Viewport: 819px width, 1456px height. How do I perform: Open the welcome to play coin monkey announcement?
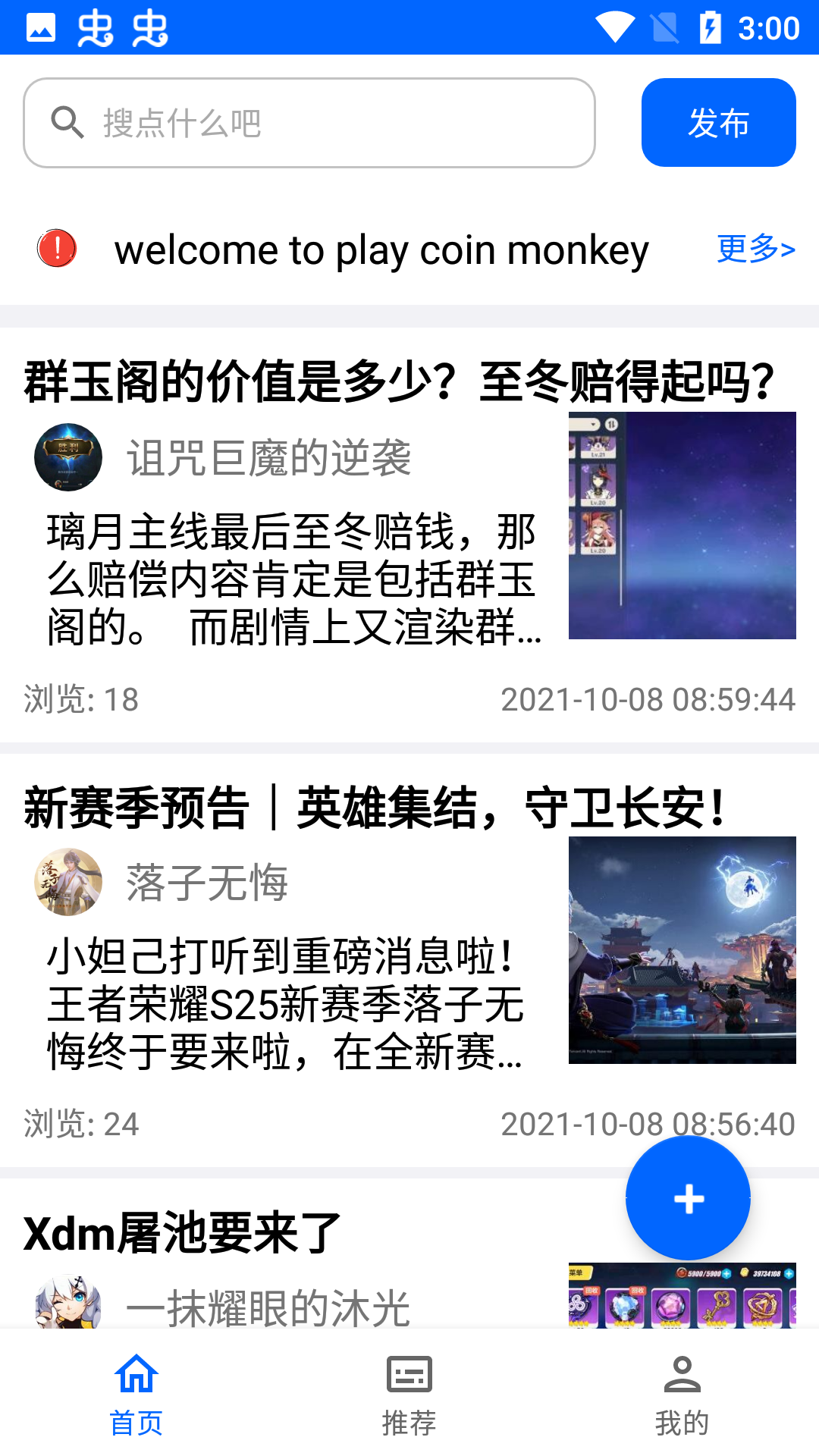point(381,250)
